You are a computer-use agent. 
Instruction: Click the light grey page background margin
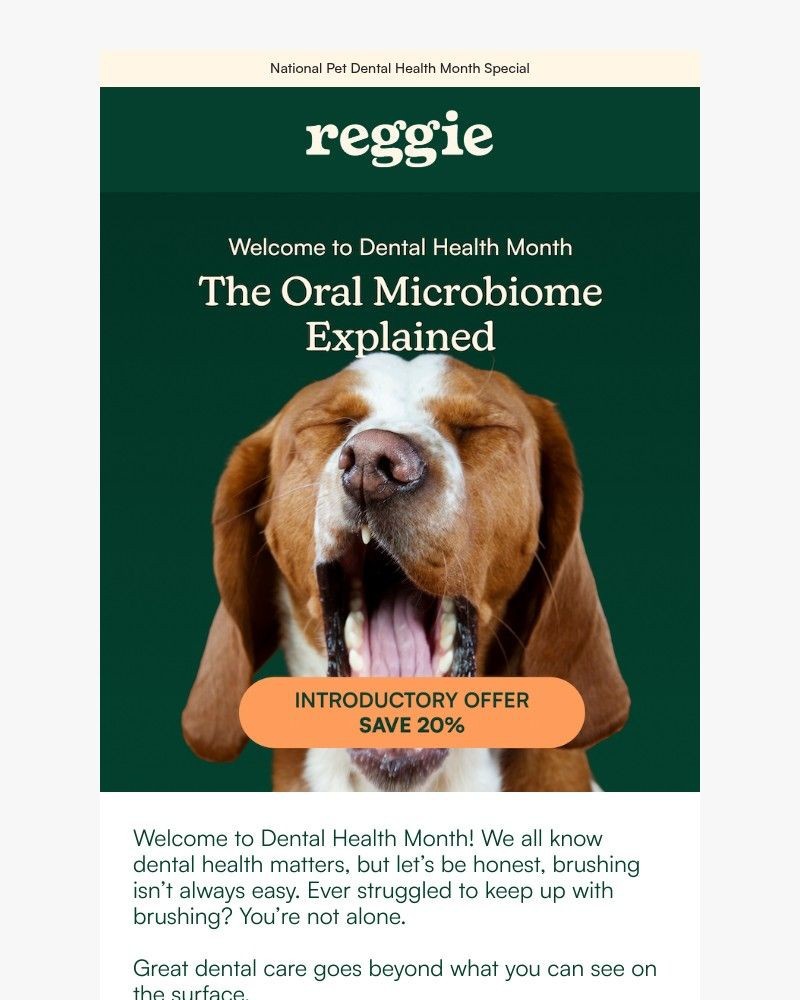point(50,500)
